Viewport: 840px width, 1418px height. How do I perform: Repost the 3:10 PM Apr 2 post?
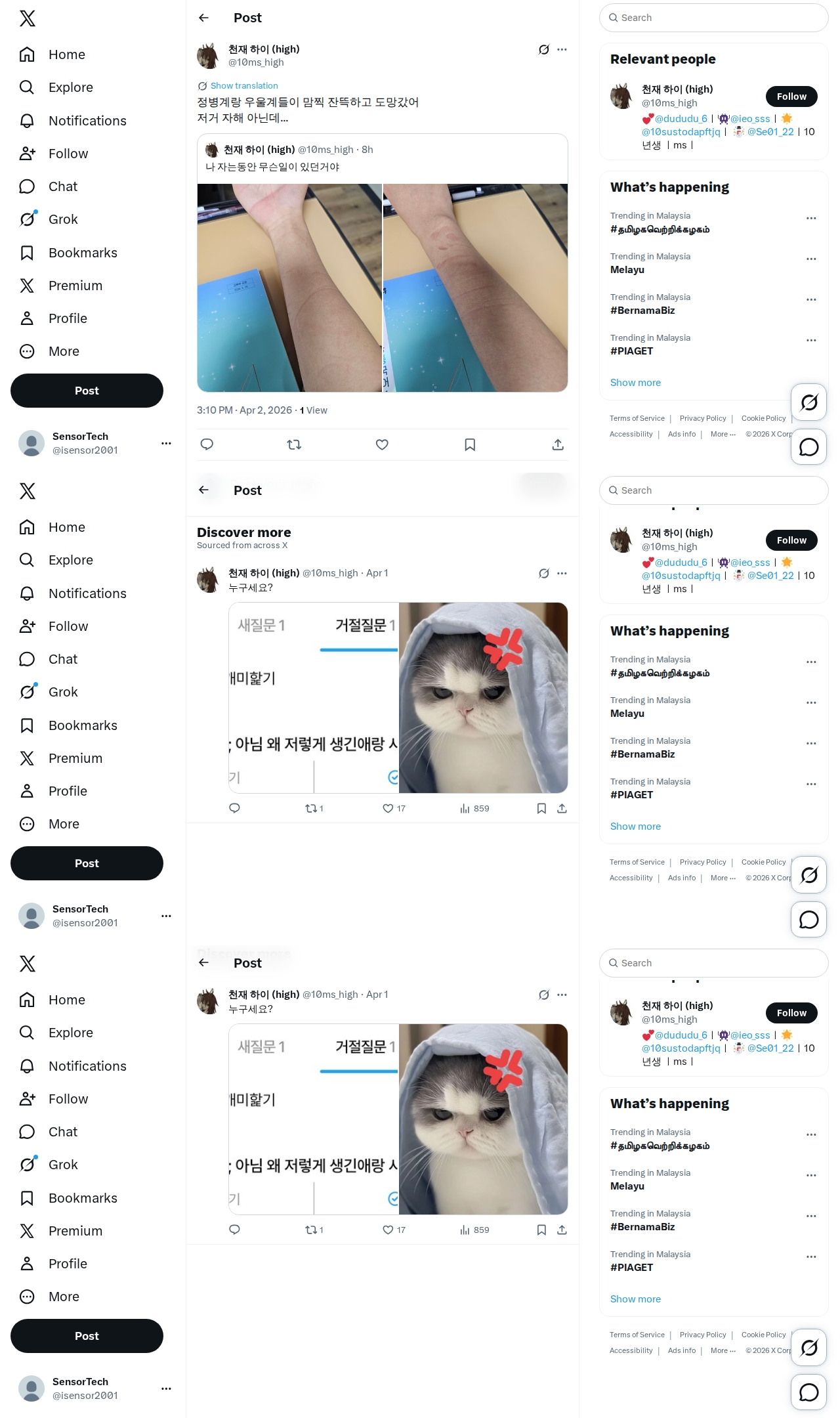tap(294, 444)
